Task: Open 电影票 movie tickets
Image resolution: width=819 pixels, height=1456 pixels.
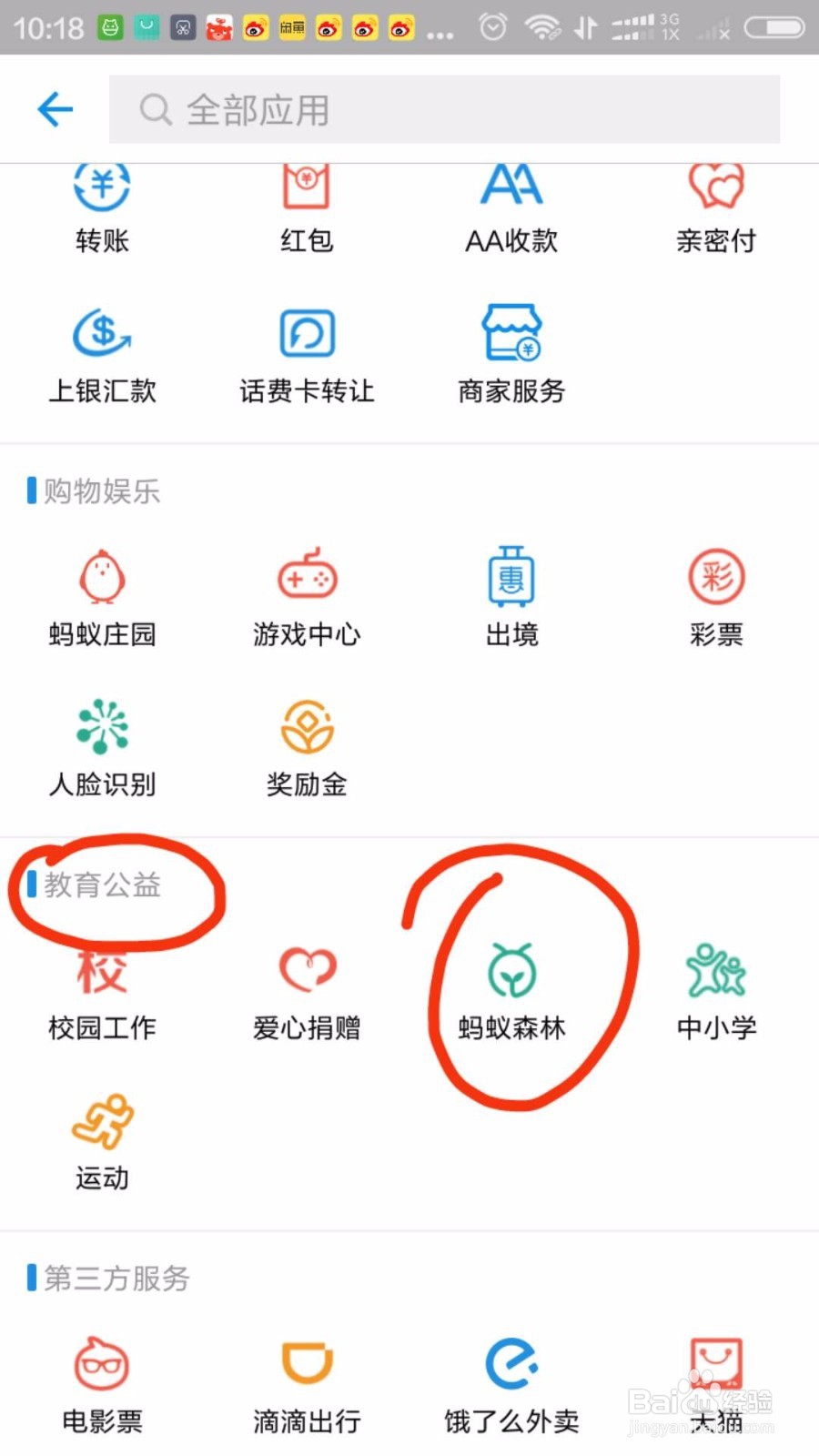Action: click(102, 1383)
